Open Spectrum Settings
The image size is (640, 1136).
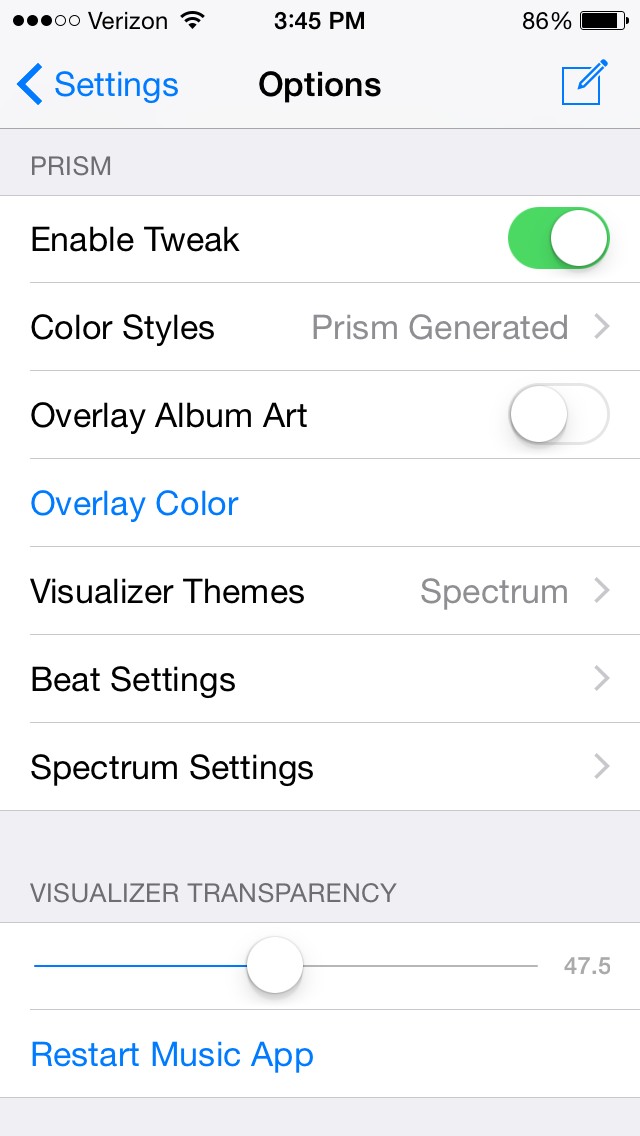320,767
